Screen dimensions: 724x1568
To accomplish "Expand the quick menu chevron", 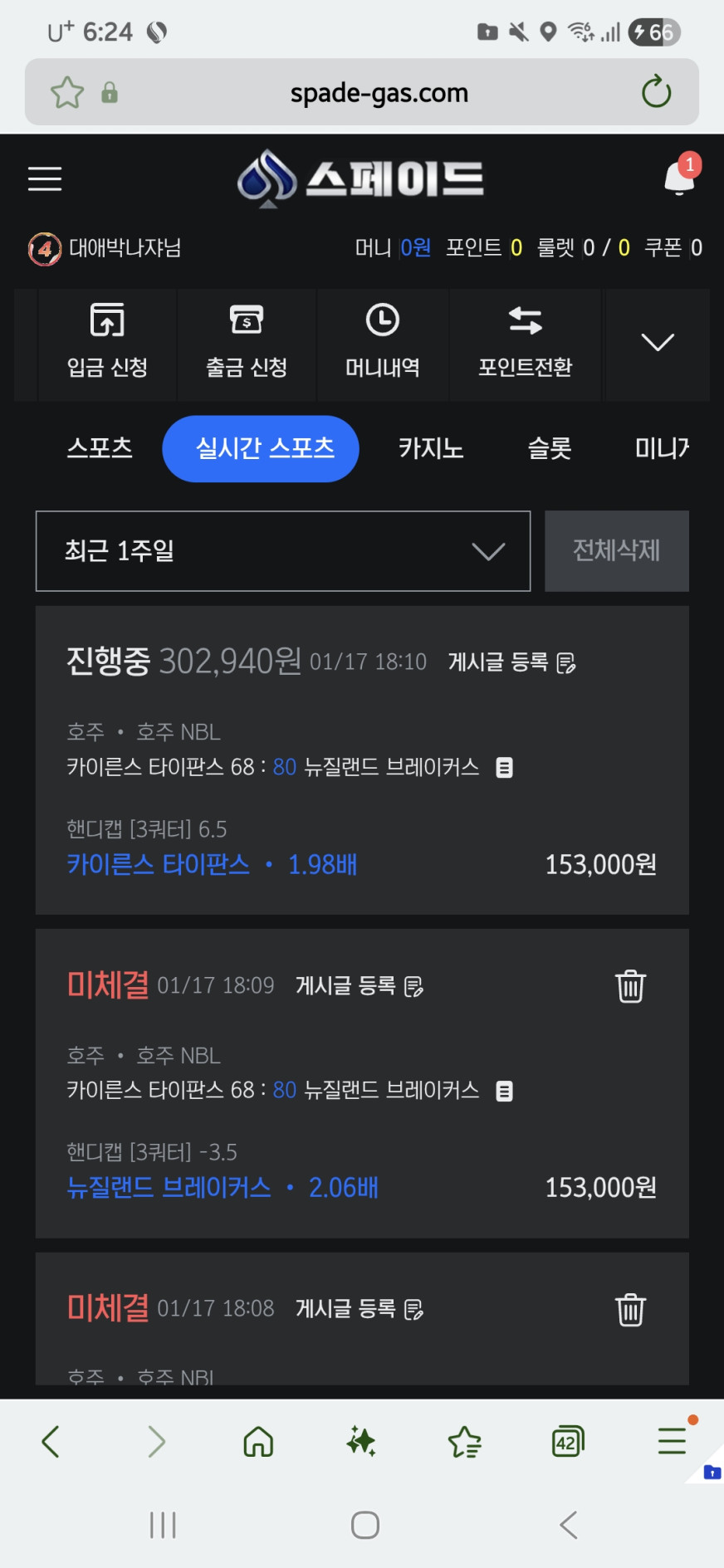I will tap(657, 343).
